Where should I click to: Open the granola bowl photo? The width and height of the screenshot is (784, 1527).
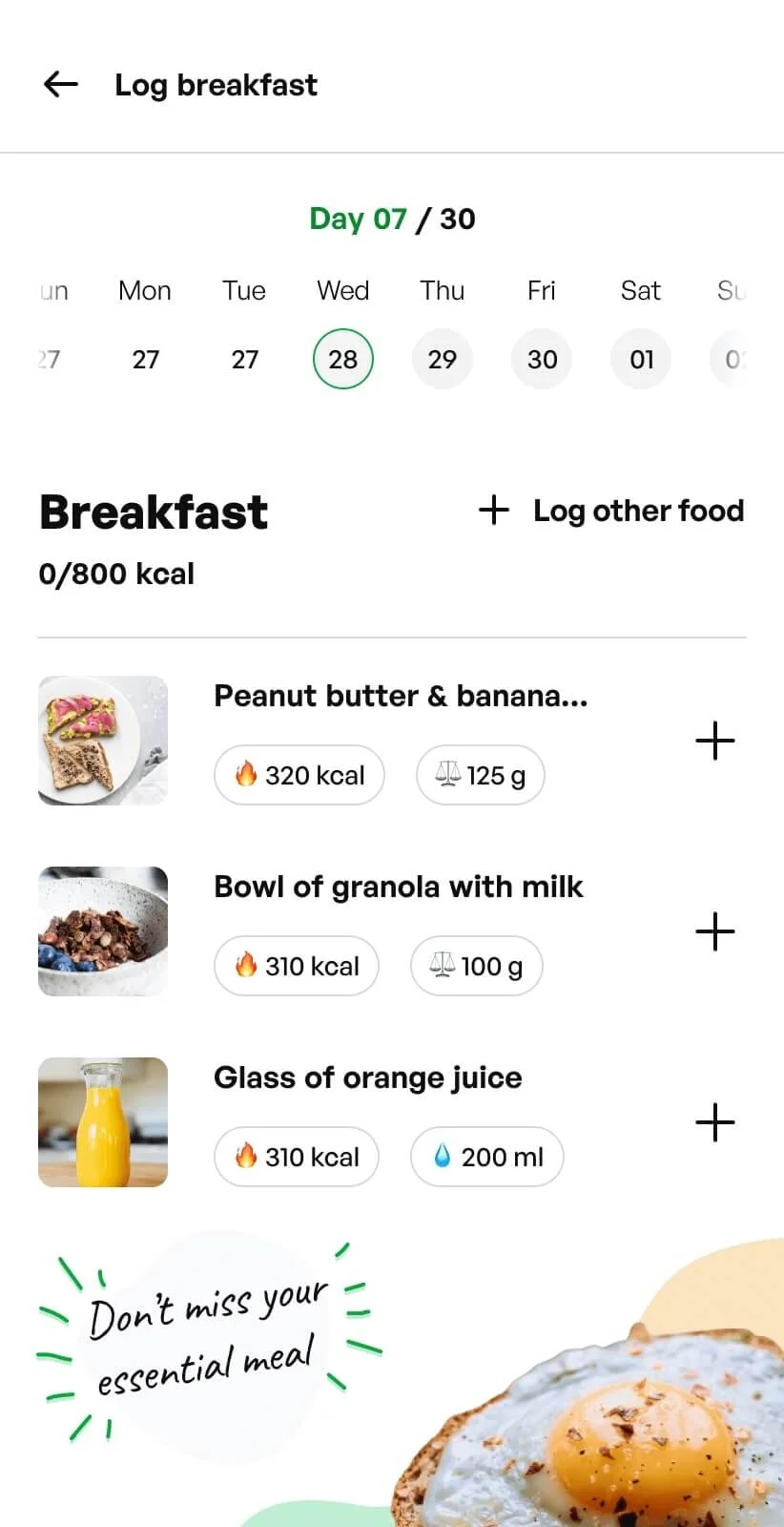click(x=103, y=931)
